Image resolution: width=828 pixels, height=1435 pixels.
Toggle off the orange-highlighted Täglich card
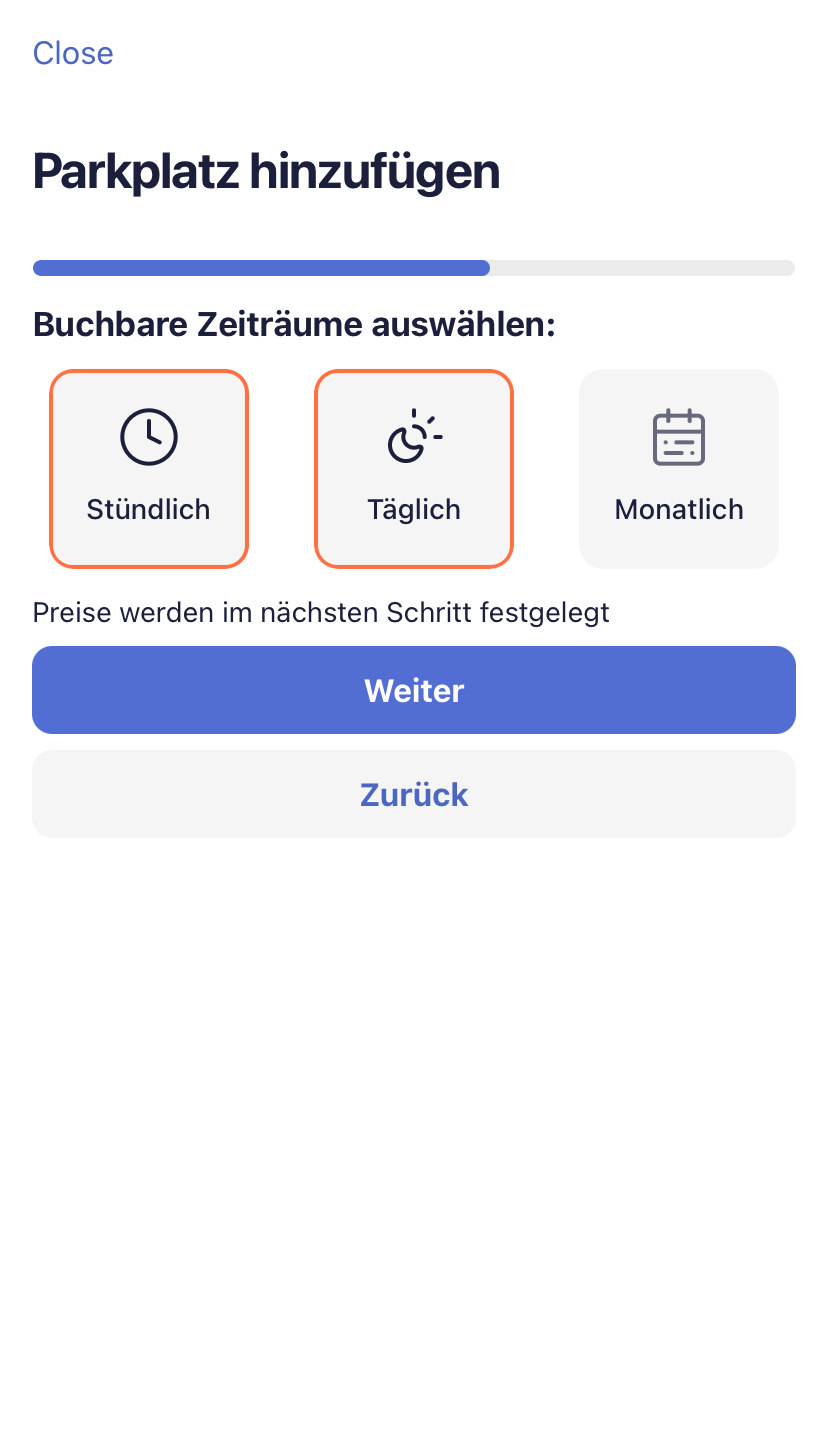pos(413,468)
